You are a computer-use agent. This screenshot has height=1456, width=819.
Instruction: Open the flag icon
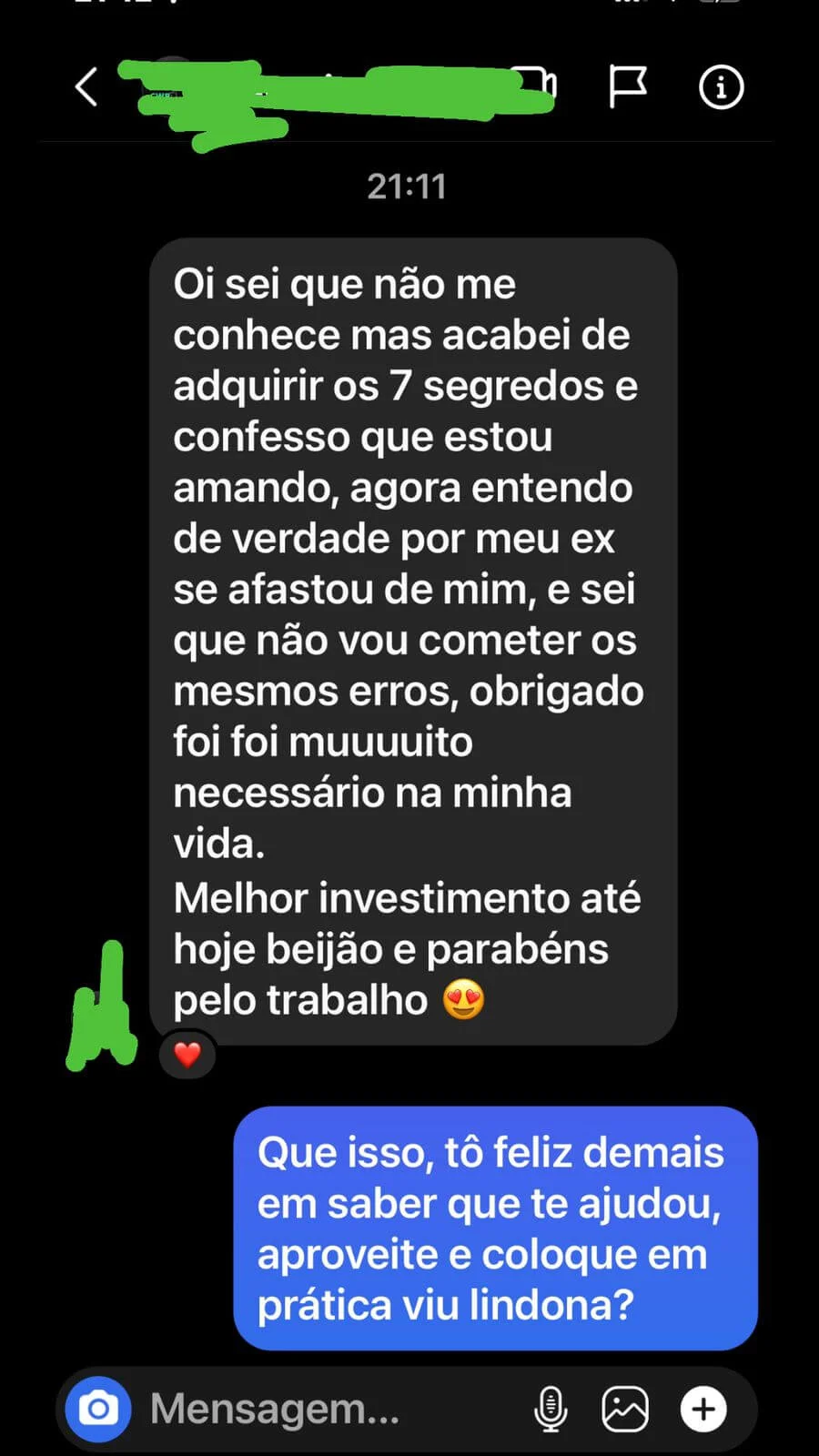pyautogui.click(x=627, y=87)
